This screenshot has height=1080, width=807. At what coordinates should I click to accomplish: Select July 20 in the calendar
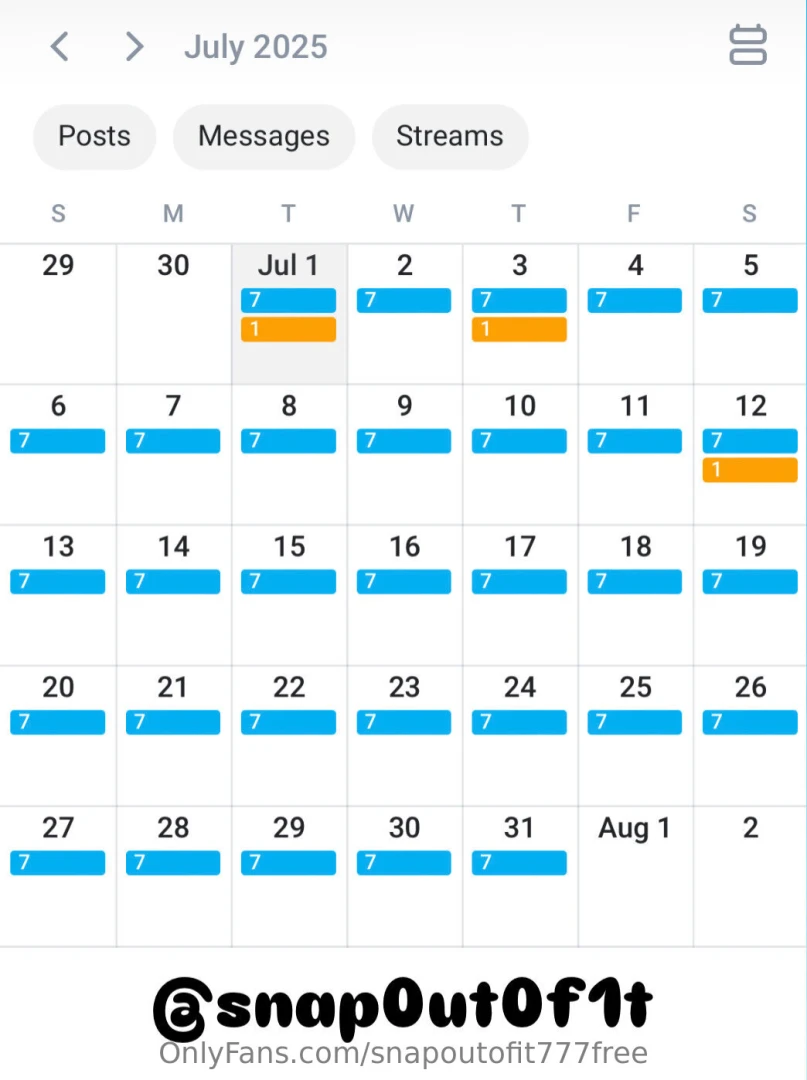[x=58, y=687]
